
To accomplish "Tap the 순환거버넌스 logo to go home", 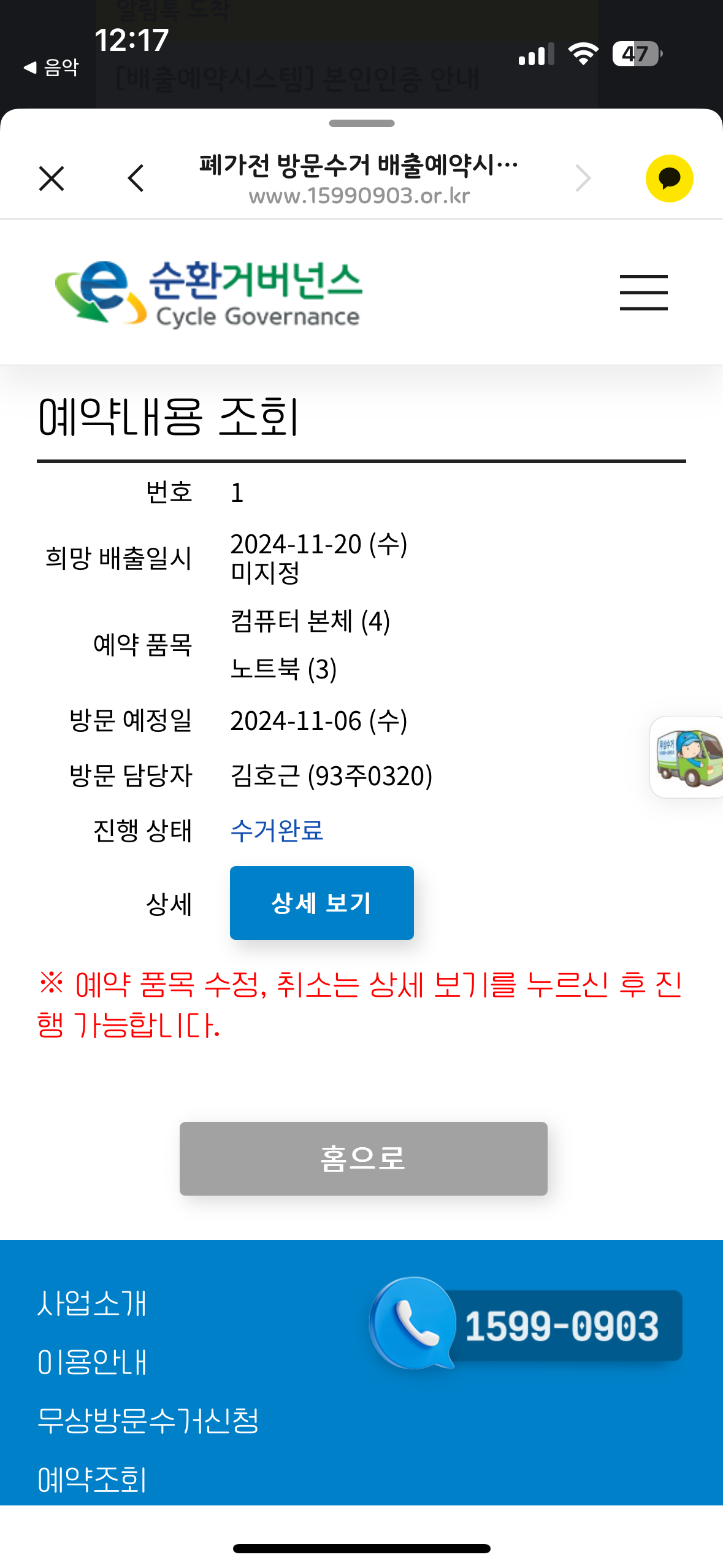I will click(x=208, y=293).
